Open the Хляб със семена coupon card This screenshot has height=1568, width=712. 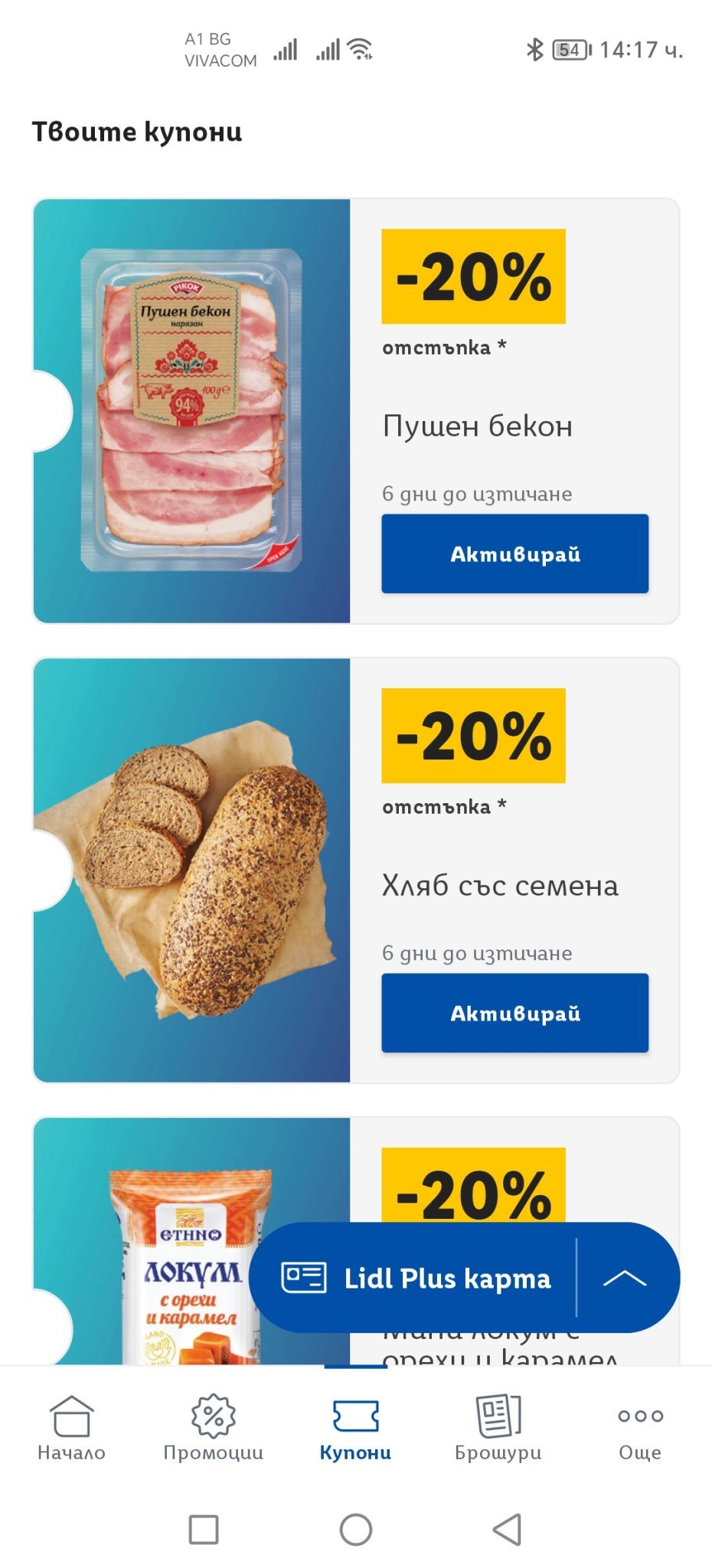(356, 871)
